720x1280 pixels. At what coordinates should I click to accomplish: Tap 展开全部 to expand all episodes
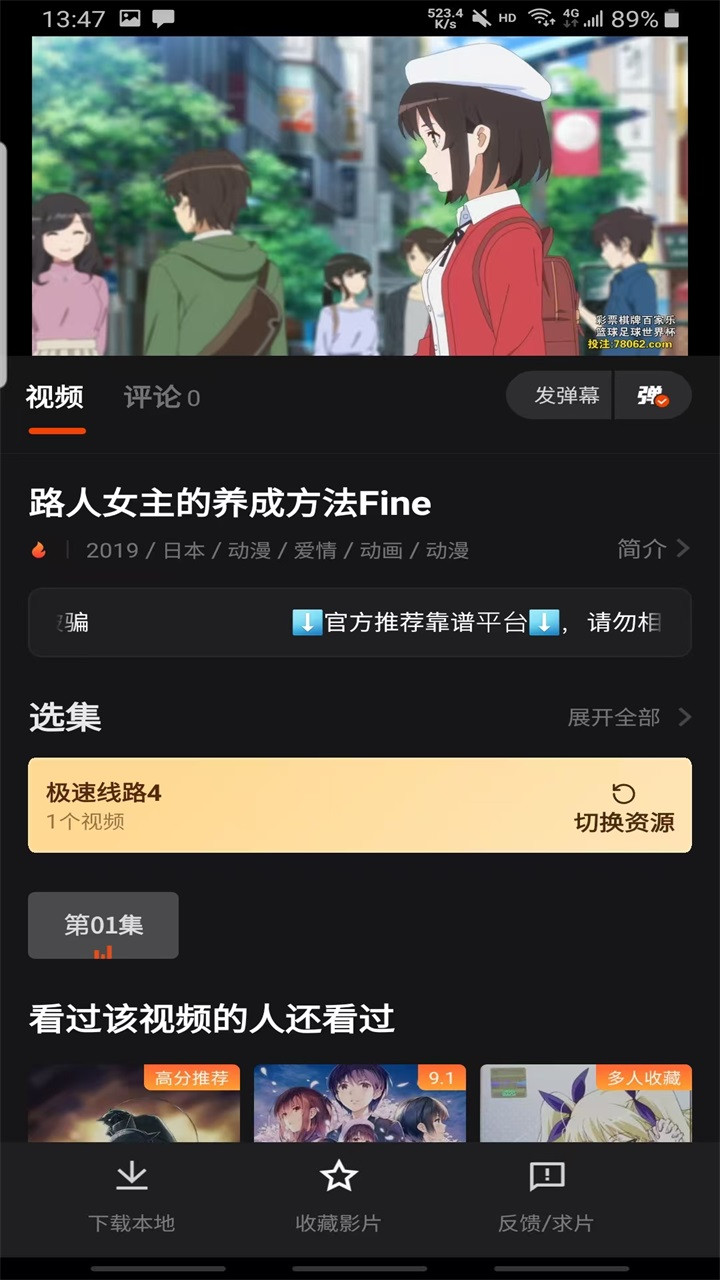click(x=611, y=717)
